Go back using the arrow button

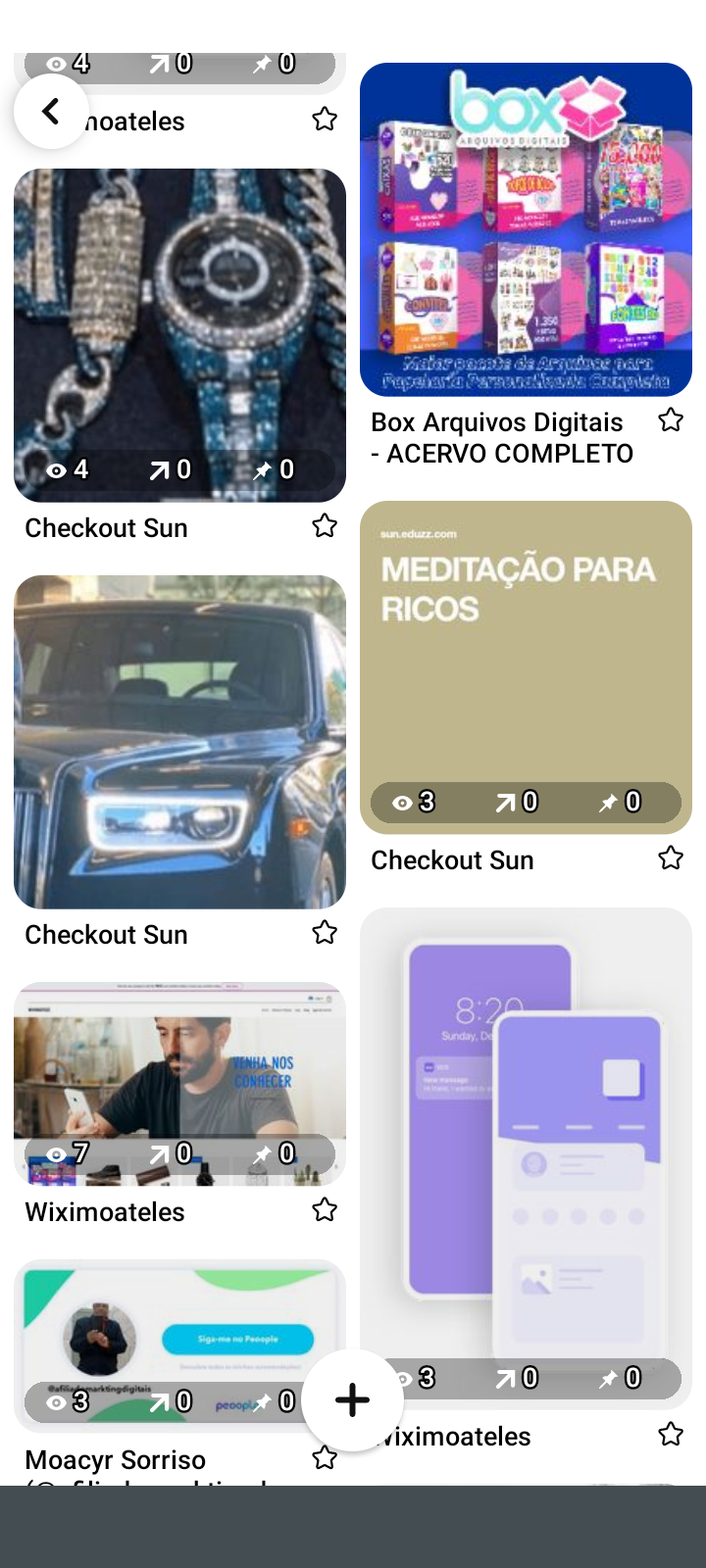51,112
